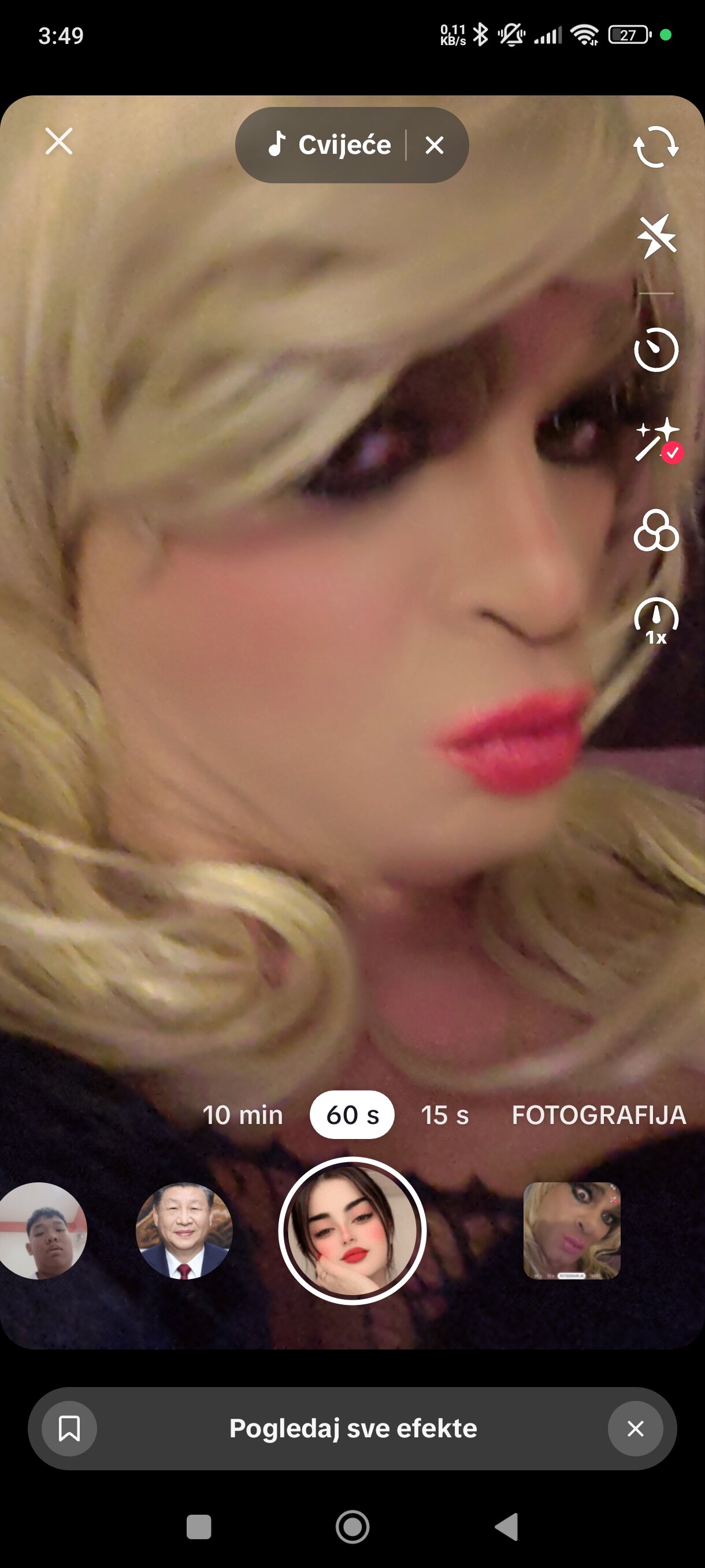Open the blonde hair photo thumbnail
705x1568 pixels.
(571, 1230)
